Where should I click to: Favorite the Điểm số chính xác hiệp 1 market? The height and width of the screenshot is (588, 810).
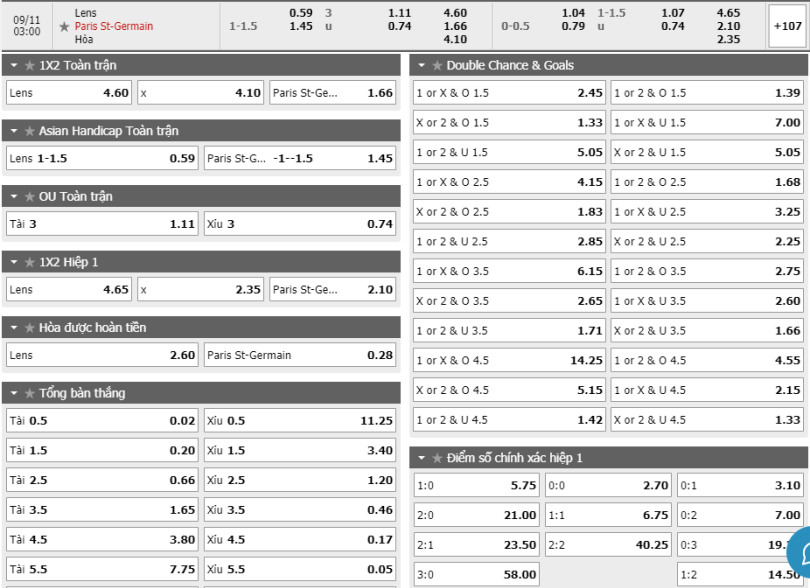point(438,458)
